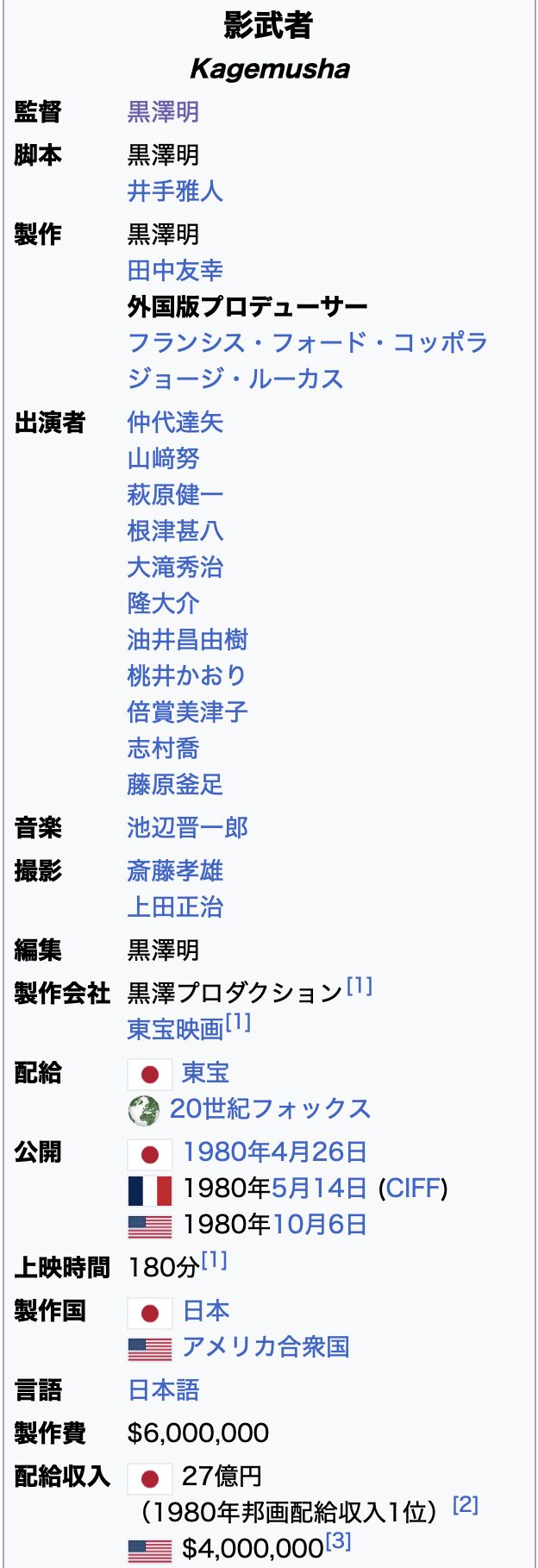
Task: Open the 田中友幸 producer link
Action: pyautogui.click(x=175, y=271)
